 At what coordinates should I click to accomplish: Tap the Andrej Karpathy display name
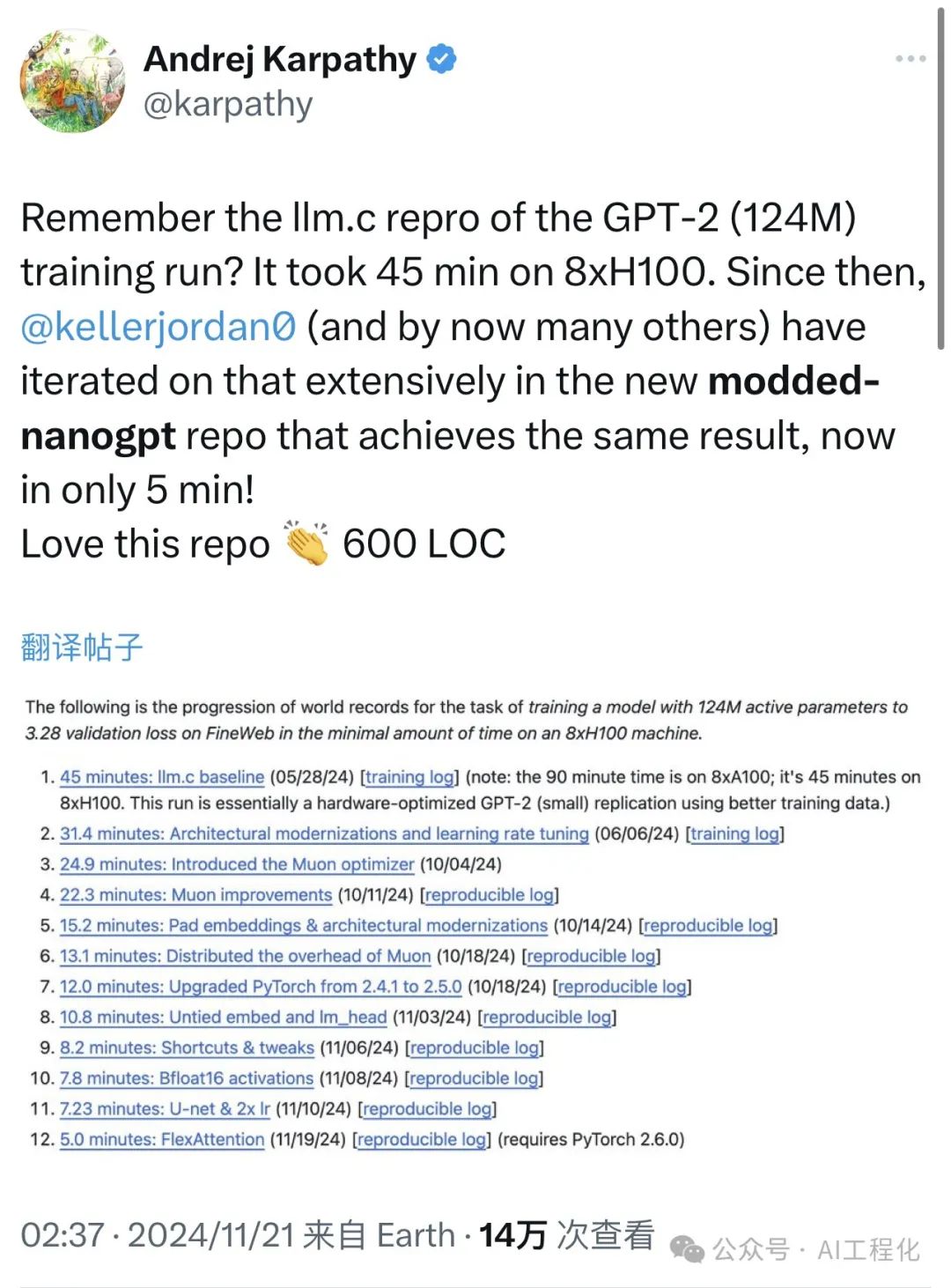pos(279,59)
